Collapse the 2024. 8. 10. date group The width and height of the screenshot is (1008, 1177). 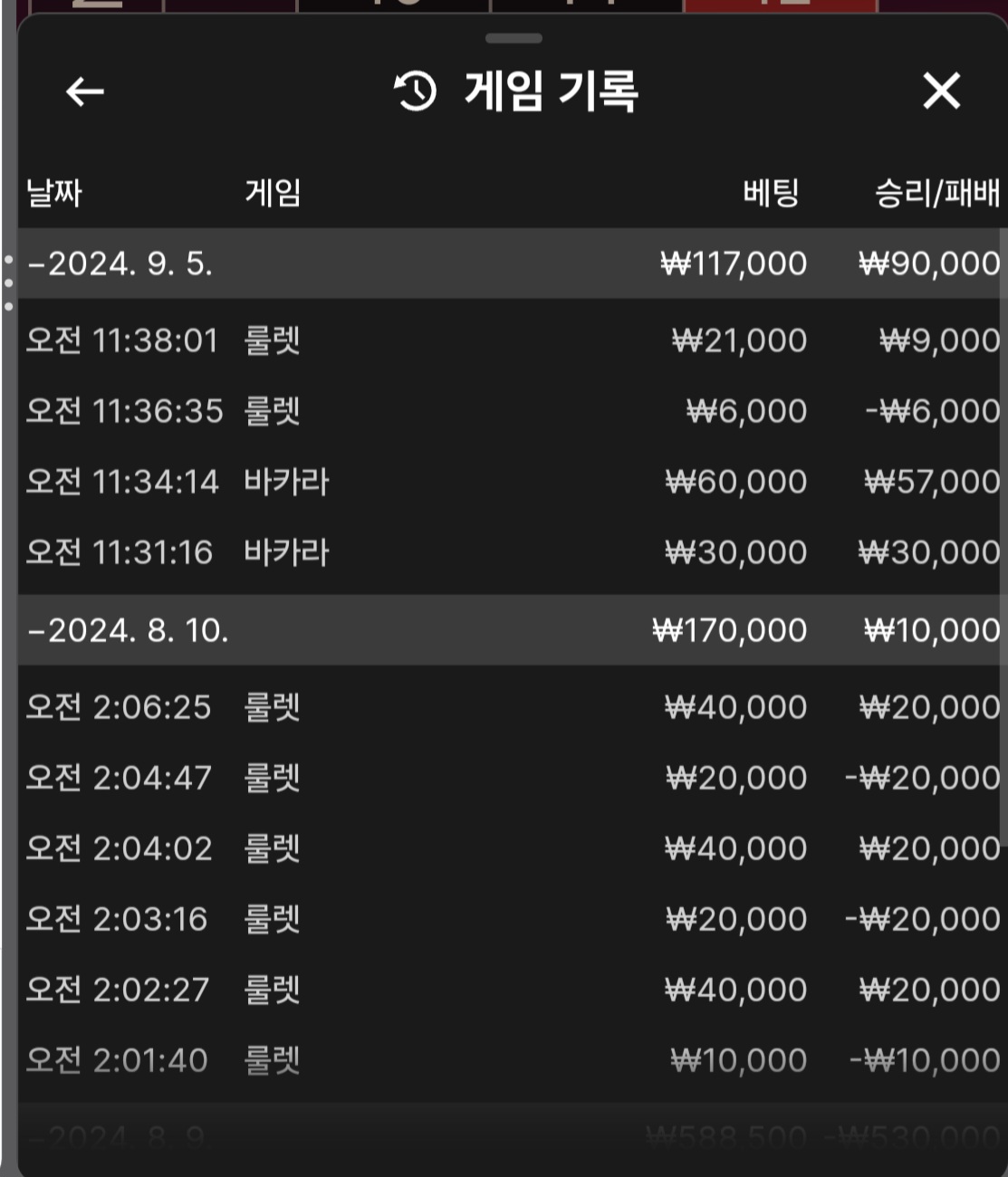coord(129,630)
